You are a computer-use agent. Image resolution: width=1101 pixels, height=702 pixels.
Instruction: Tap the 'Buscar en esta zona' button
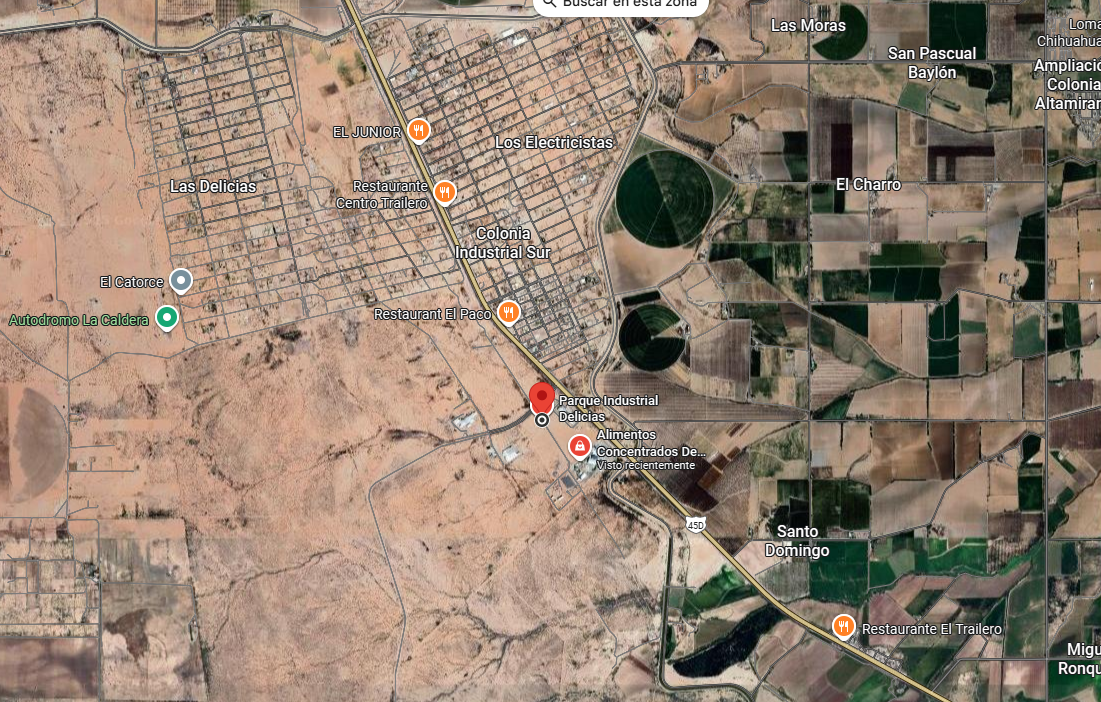coord(621,4)
